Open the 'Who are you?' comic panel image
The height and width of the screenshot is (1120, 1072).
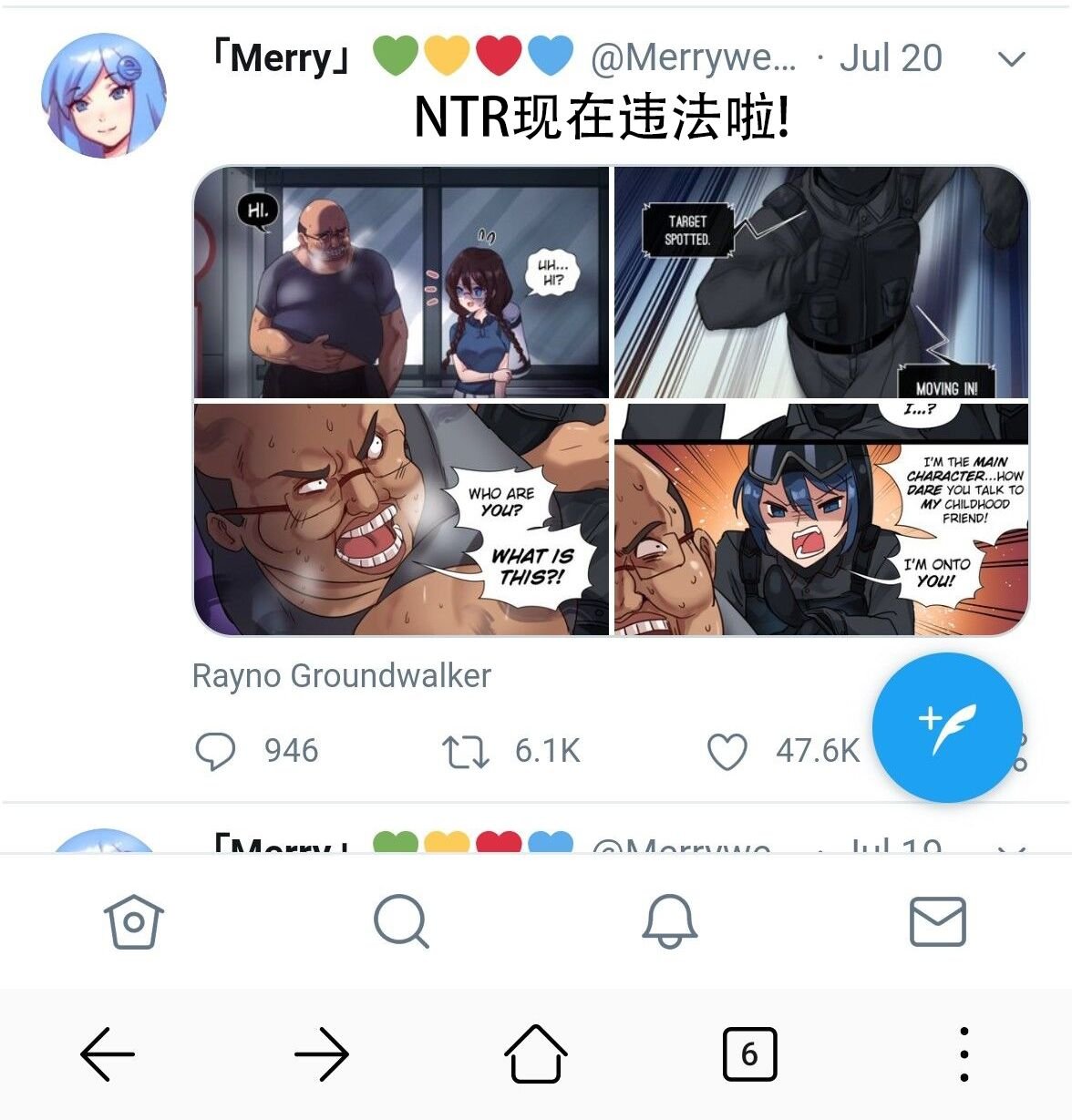[401, 519]
